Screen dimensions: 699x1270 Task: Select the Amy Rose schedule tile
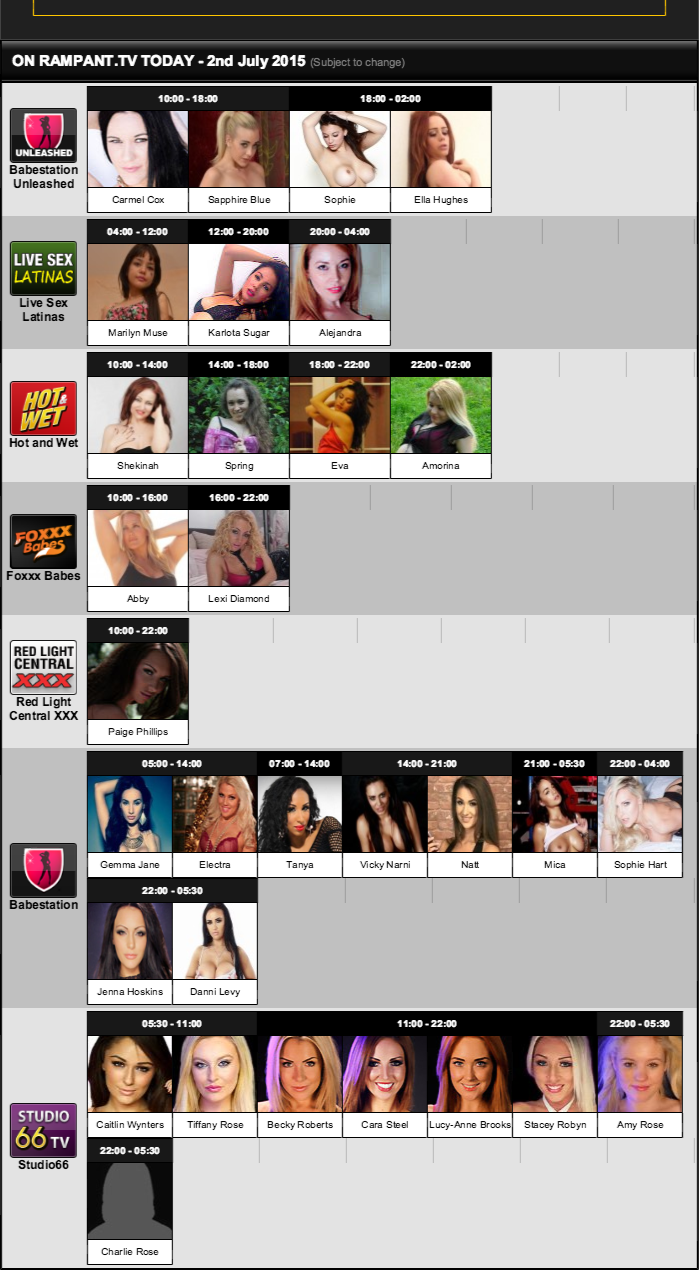(640, 1085)
